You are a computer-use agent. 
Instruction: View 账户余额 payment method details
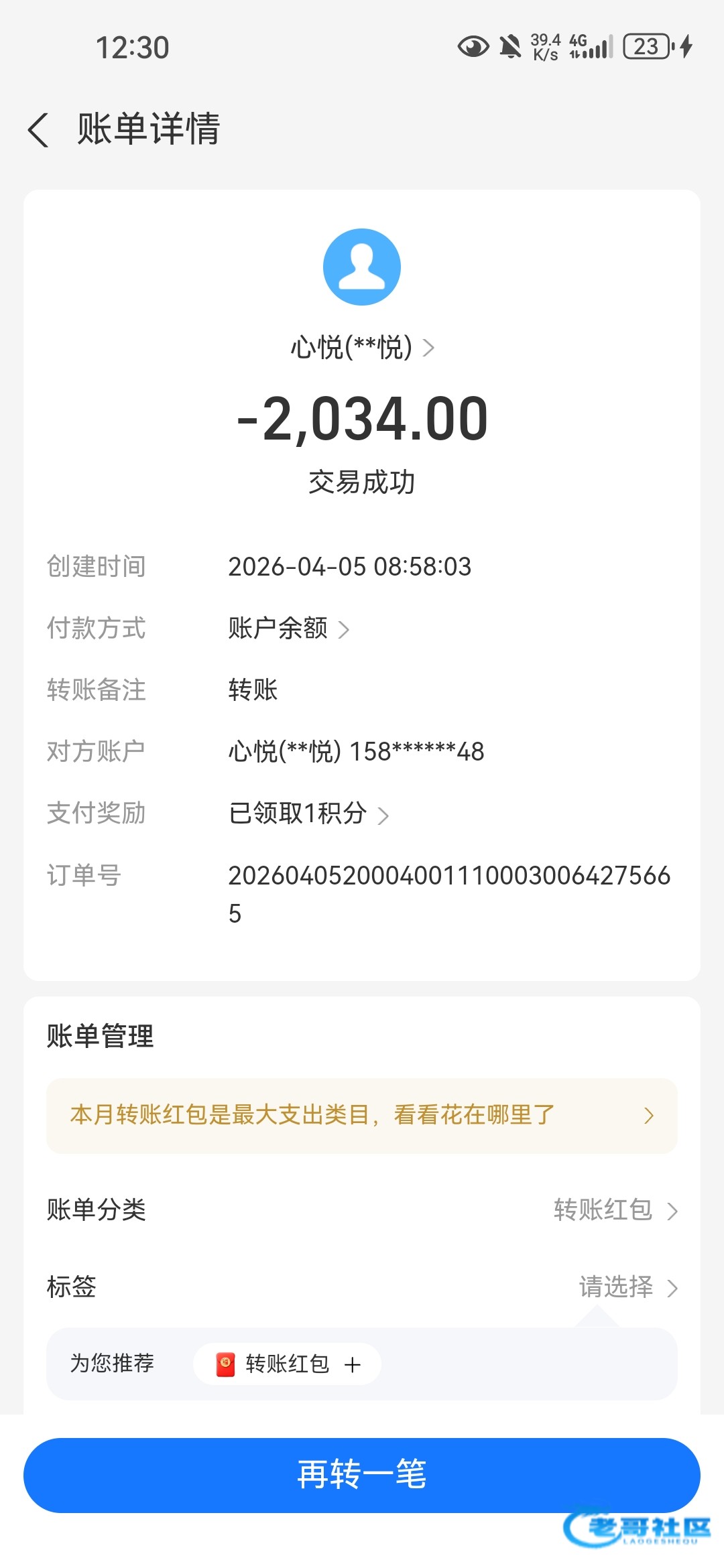point(288,629)
